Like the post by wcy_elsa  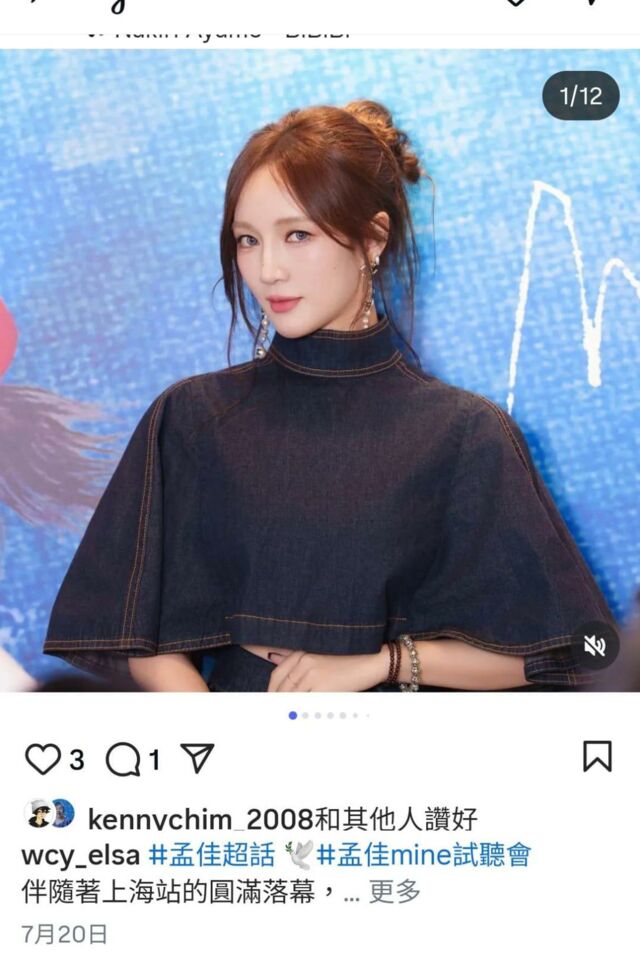[x=42, y=759]
